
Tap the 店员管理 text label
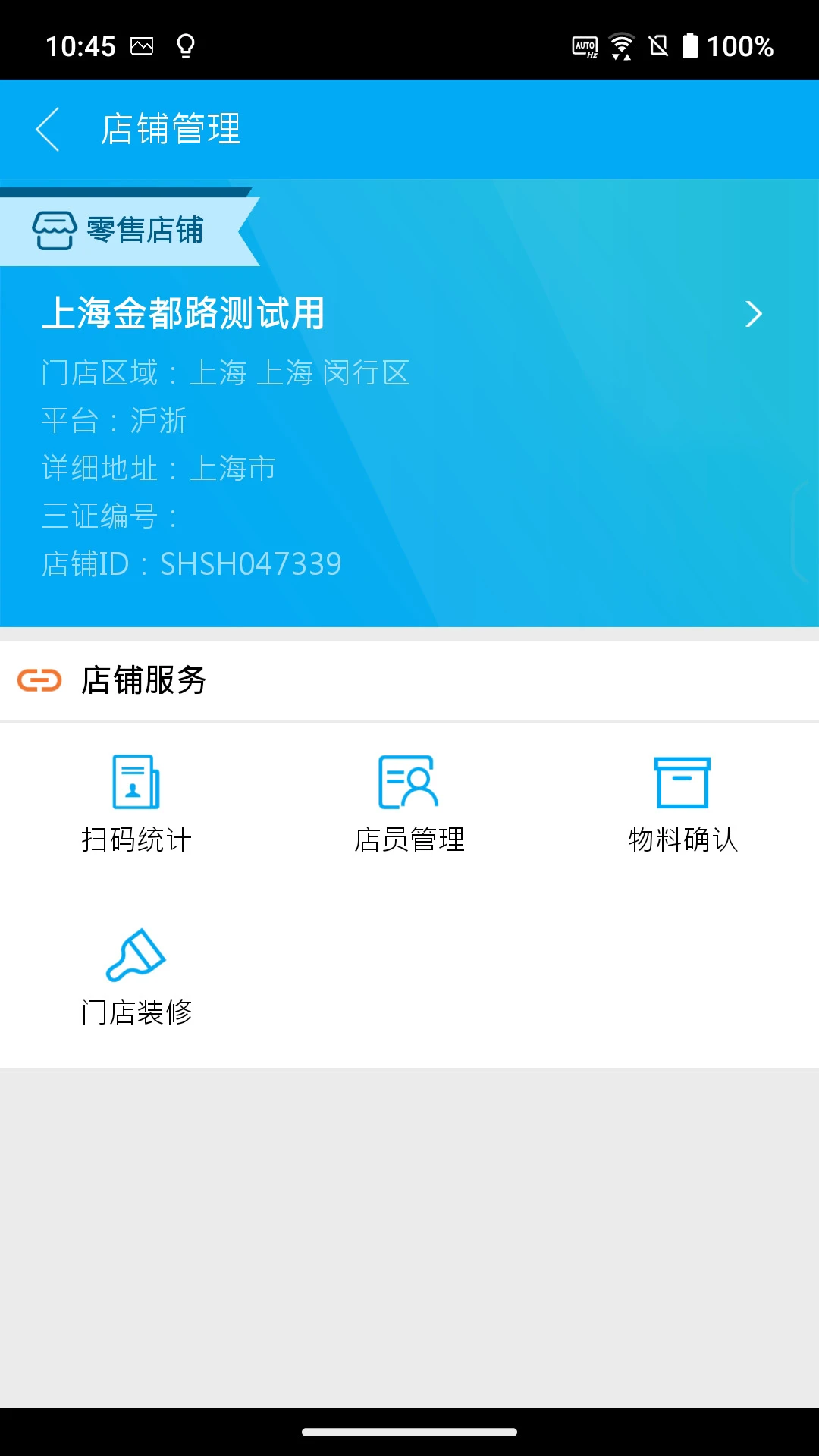409,839
